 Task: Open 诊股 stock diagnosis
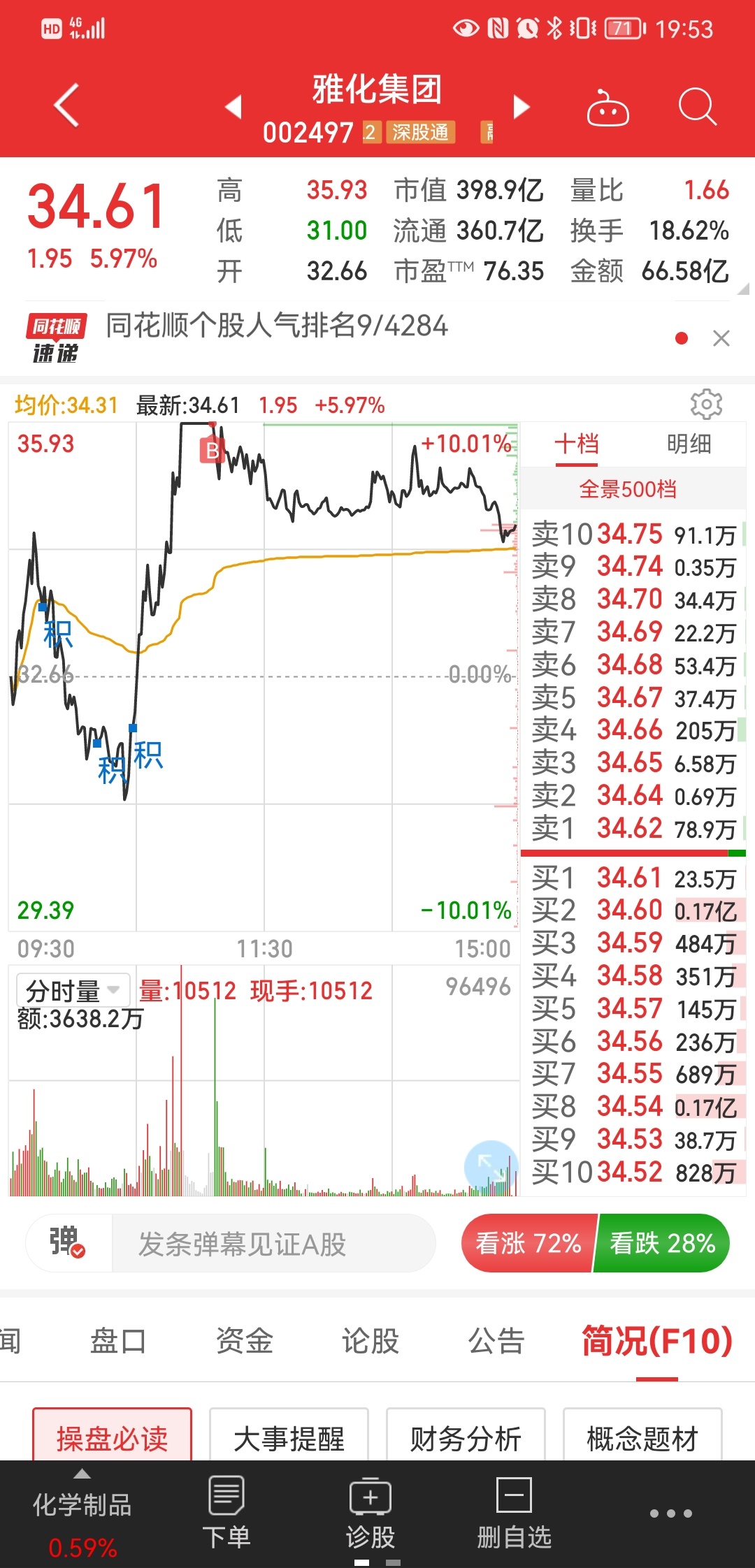(371, 1512)
